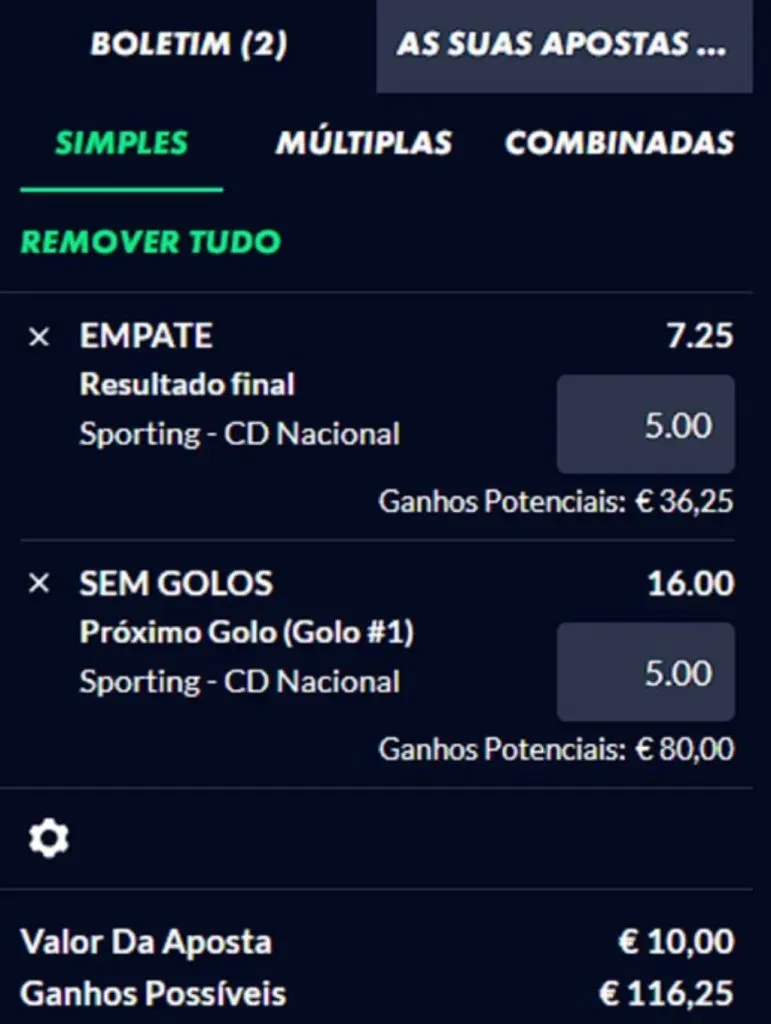Open the As Suas Apostas tab
Viewport: 771px width, 1024px height.
click(x=563, y=45)
